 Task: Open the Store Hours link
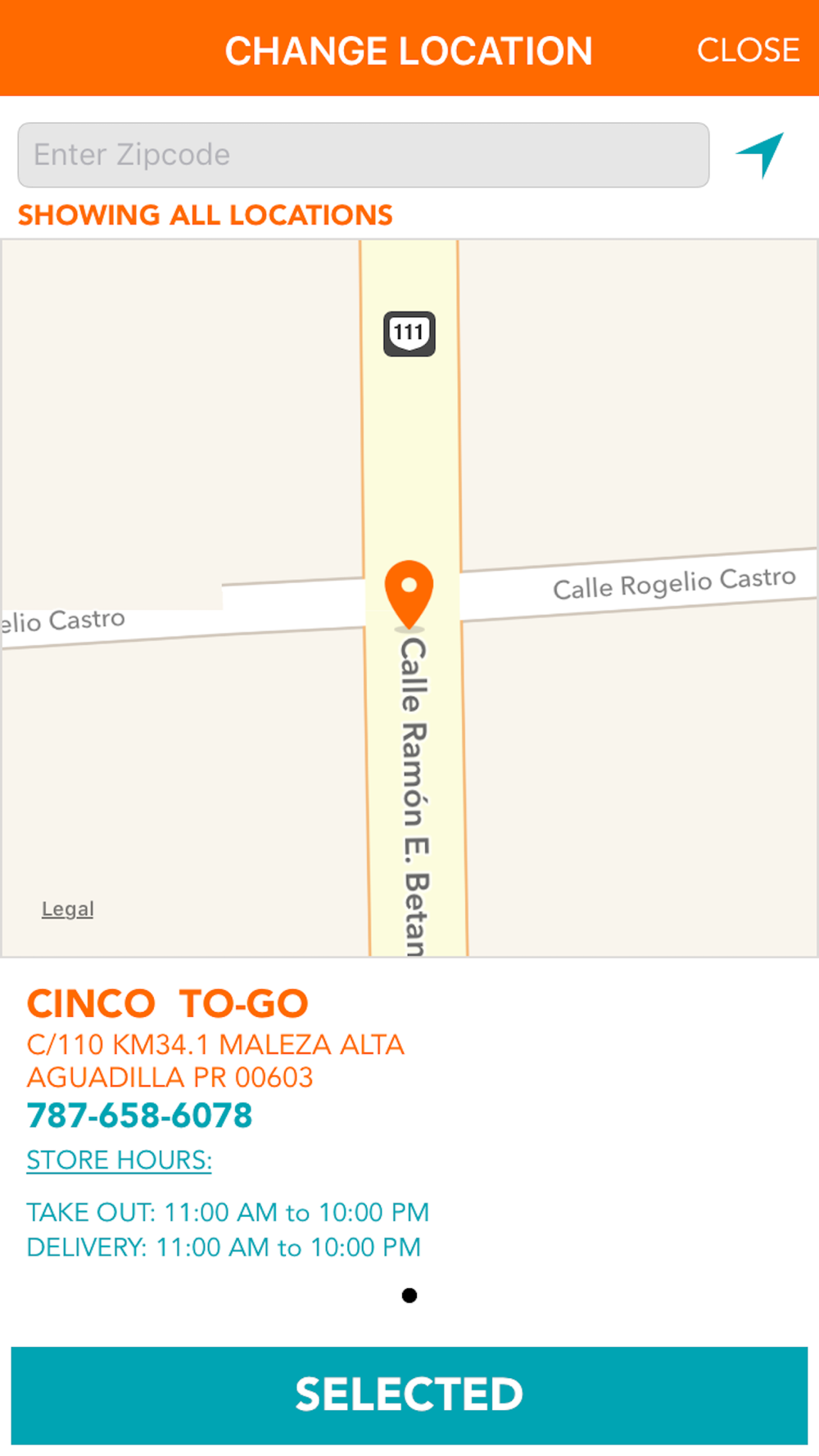coord(119,1160)
